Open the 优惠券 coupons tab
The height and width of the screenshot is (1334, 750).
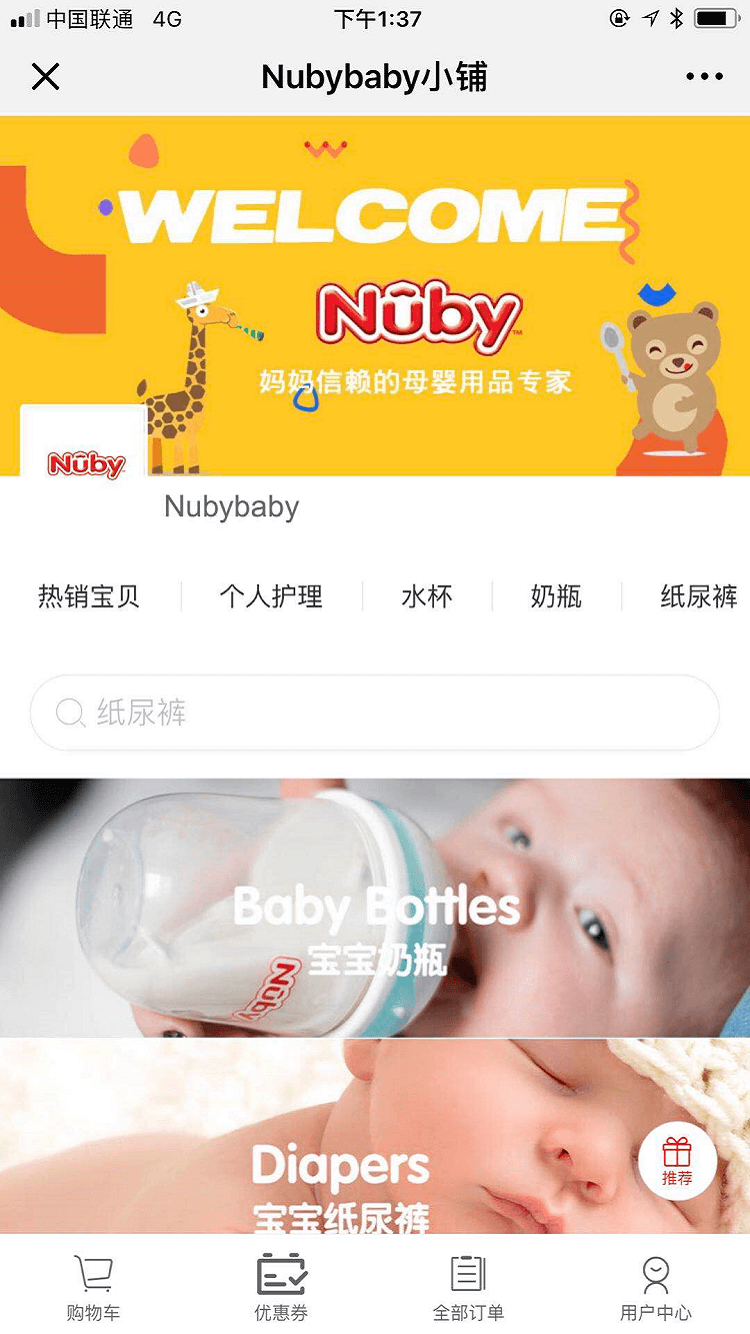coord(281,1288)
